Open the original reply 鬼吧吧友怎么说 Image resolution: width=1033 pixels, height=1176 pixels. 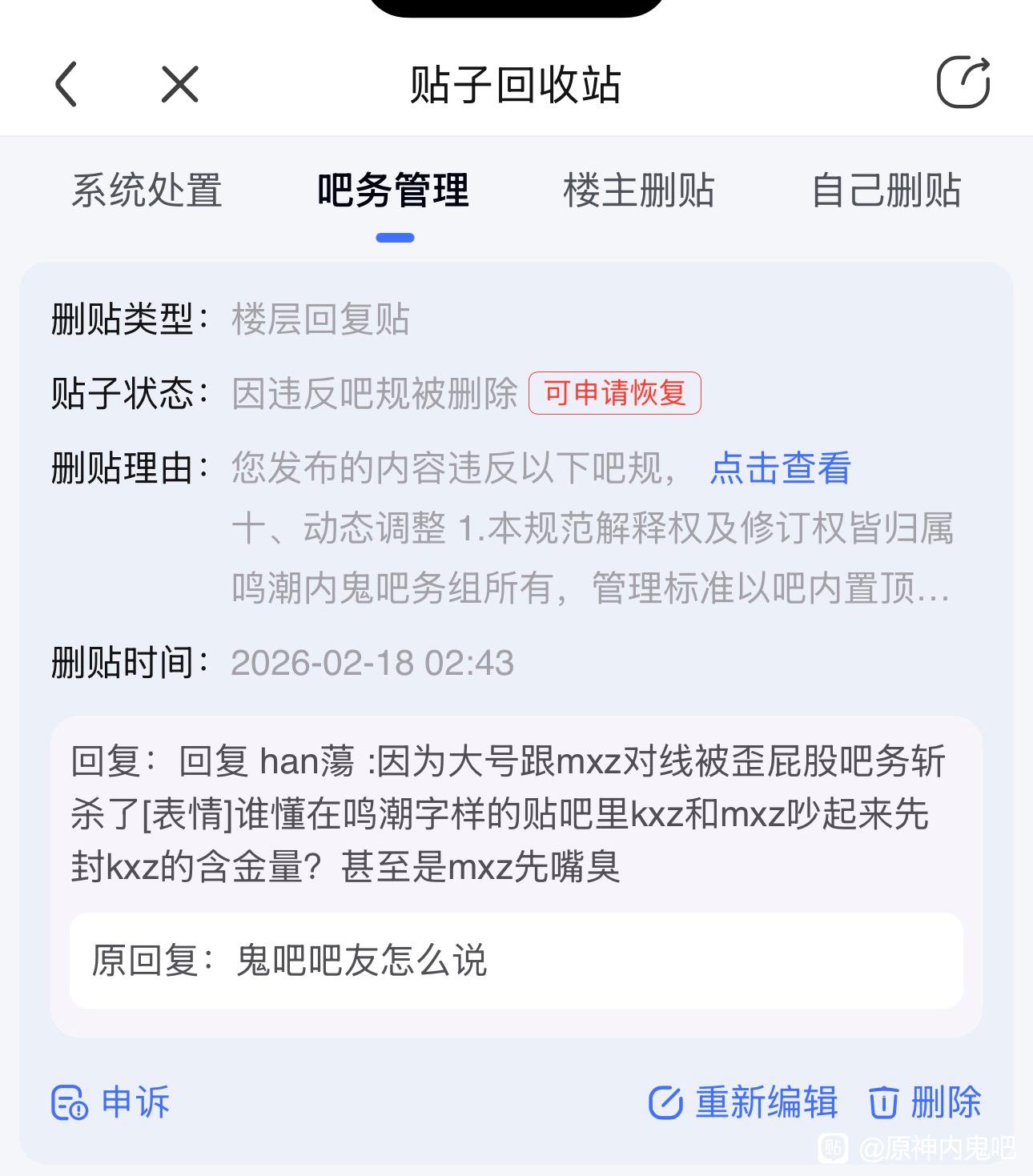tap(516, 960)
